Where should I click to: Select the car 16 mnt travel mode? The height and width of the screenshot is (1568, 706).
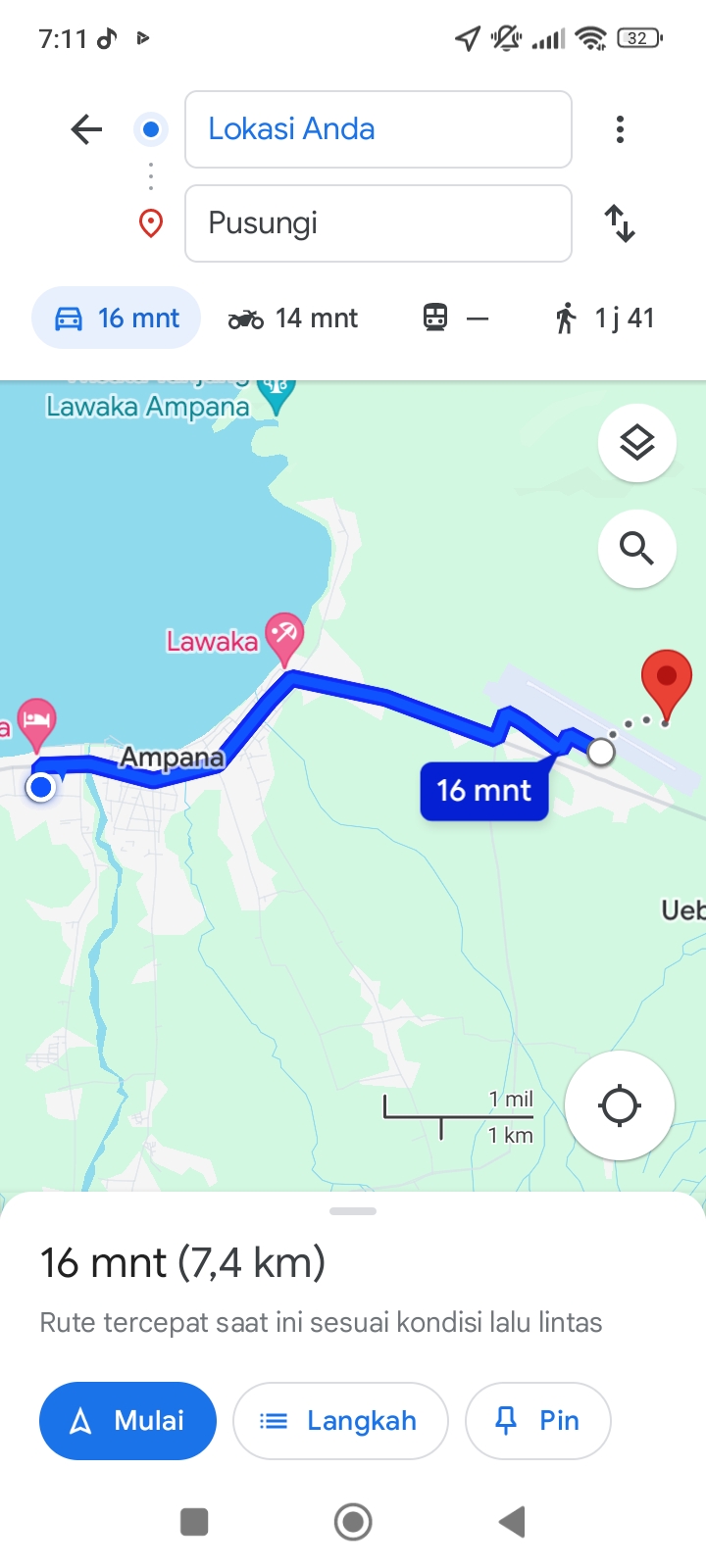[x=117, y=318]
